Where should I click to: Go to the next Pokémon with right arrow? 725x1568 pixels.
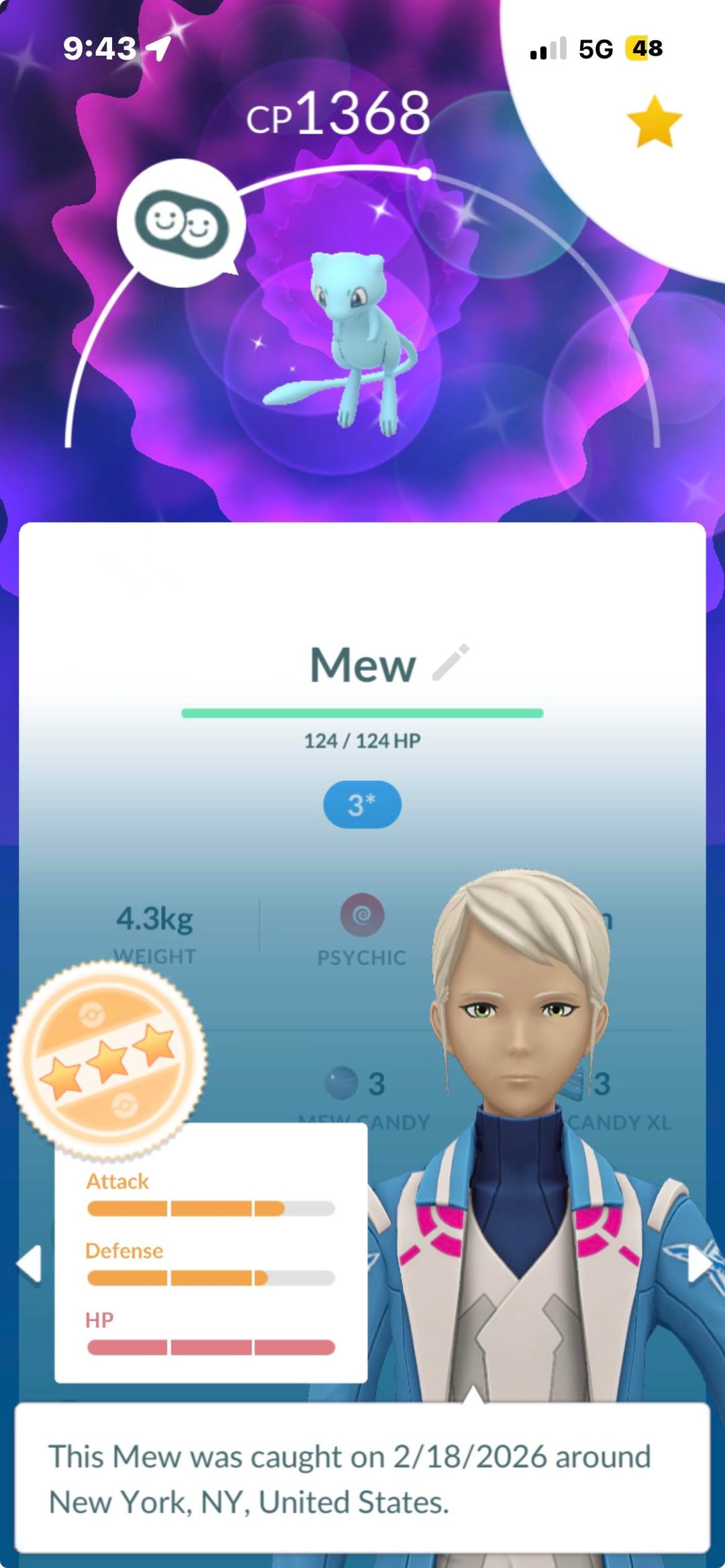click(x=699, y=1264)
